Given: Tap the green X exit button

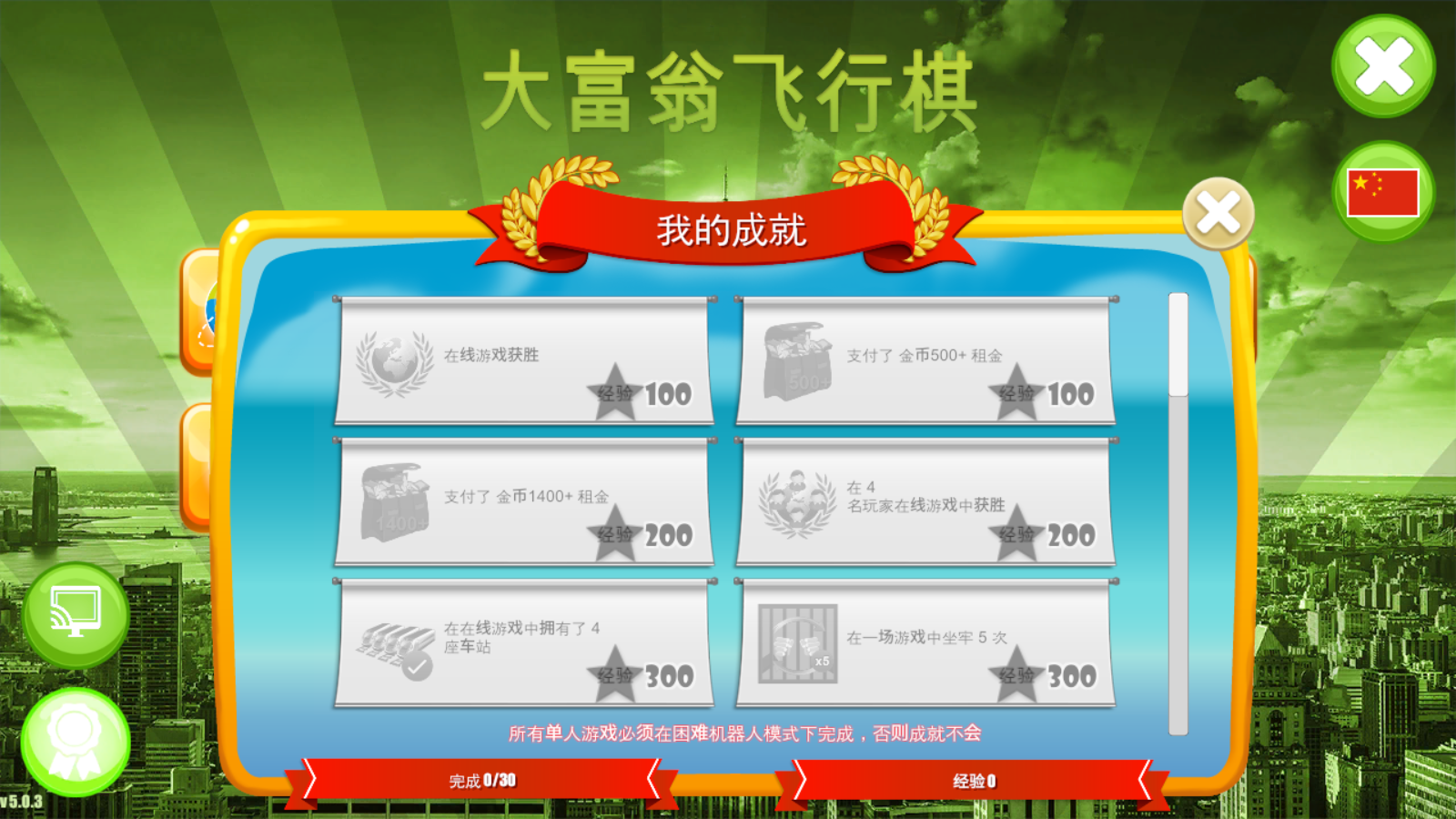Looking at the screenshot, I should point(1383,66).
